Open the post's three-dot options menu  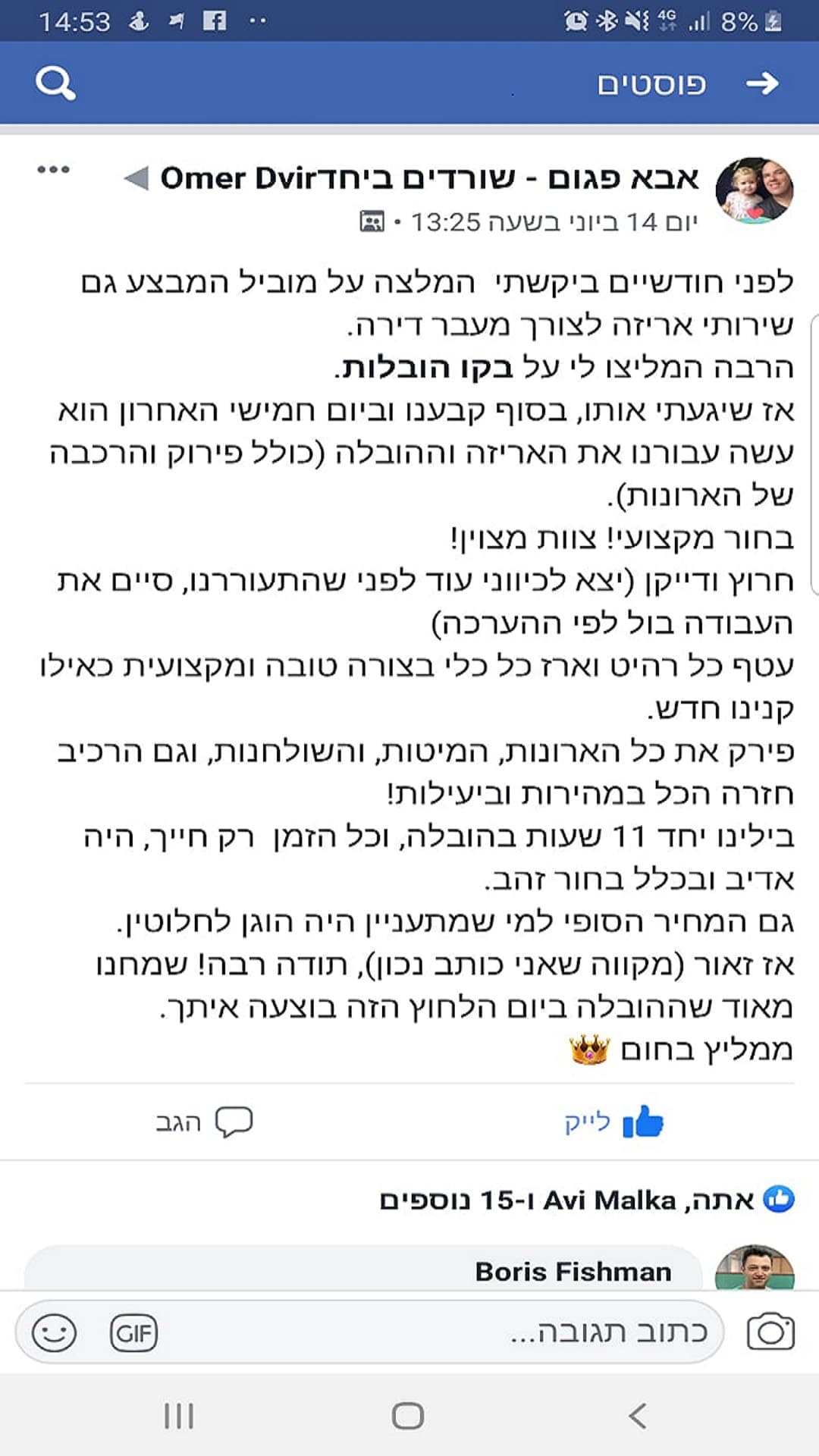[x=54, y=170]
